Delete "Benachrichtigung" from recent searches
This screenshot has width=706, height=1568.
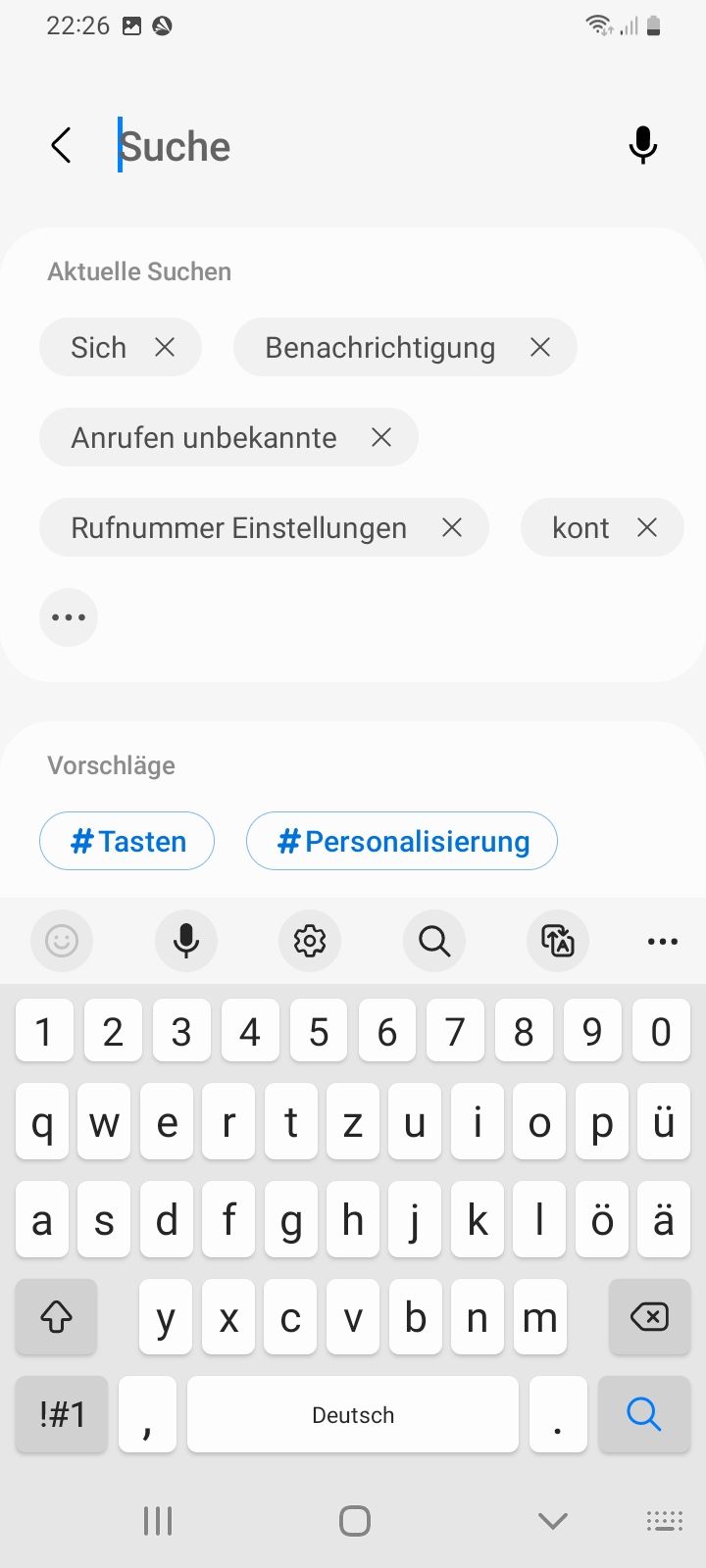[x=540, y=347]
